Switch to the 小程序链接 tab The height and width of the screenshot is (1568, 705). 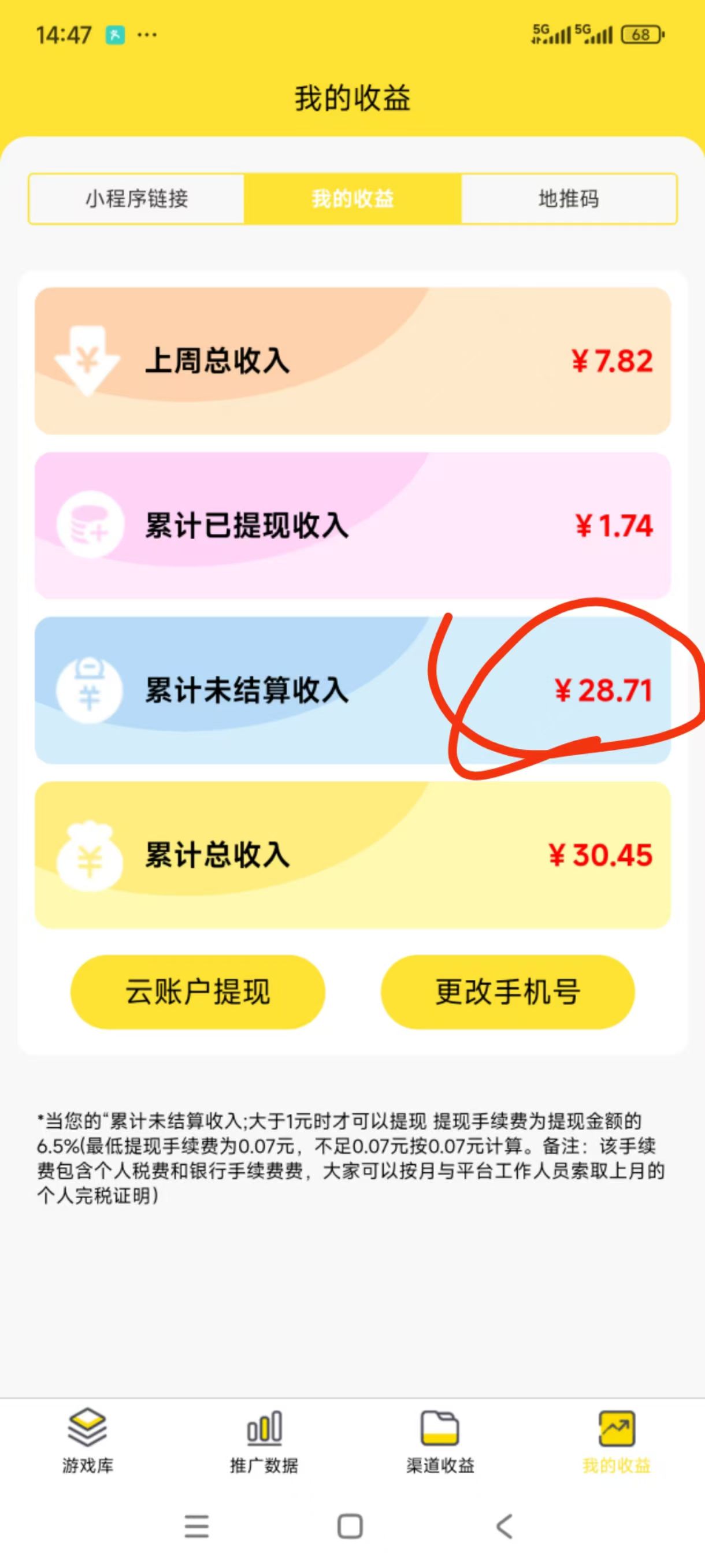(136, 199)
